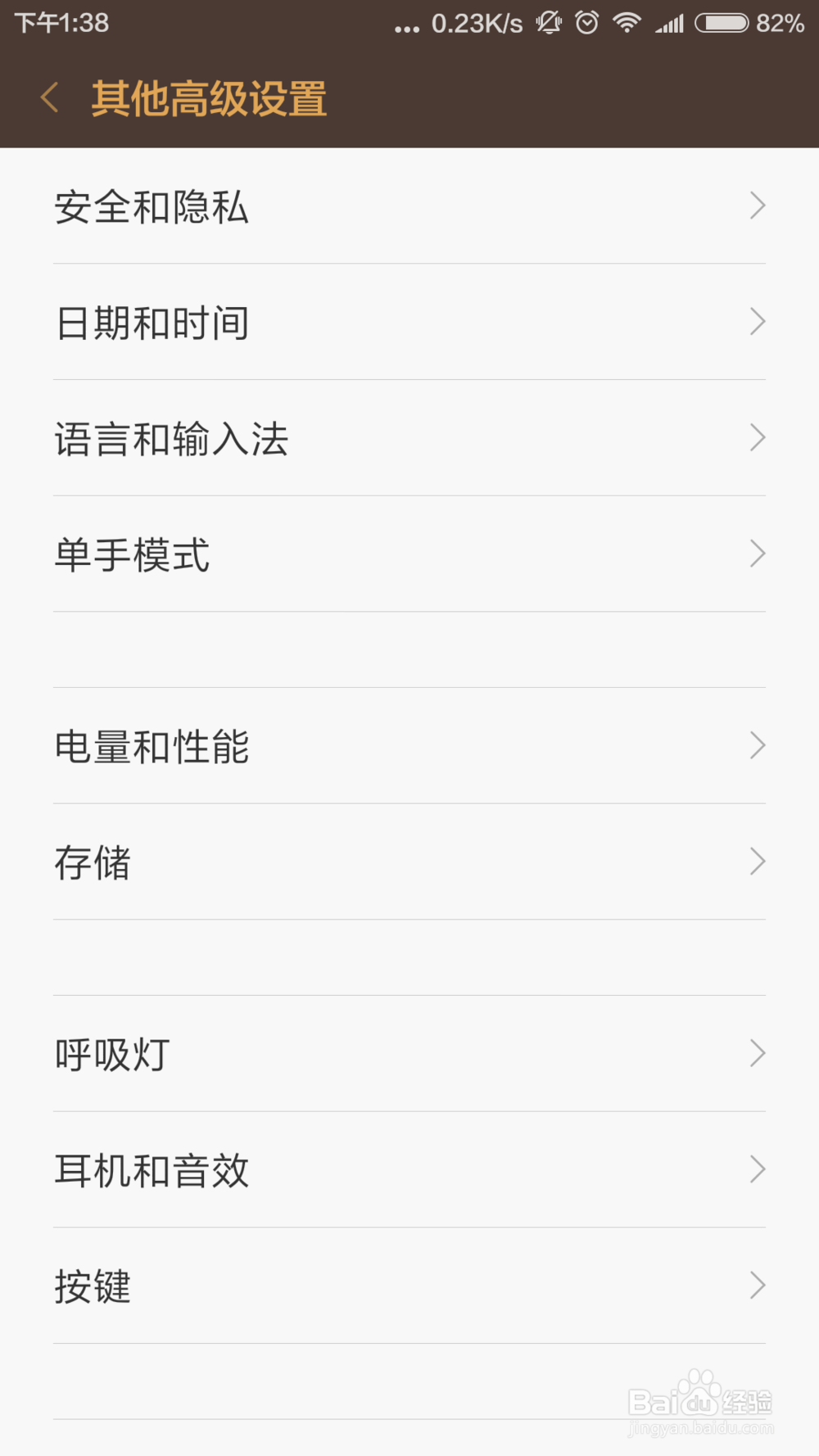Tap the alarm clock status bar icon
The width and height of the screenshot is (819, 1456).
587,23
